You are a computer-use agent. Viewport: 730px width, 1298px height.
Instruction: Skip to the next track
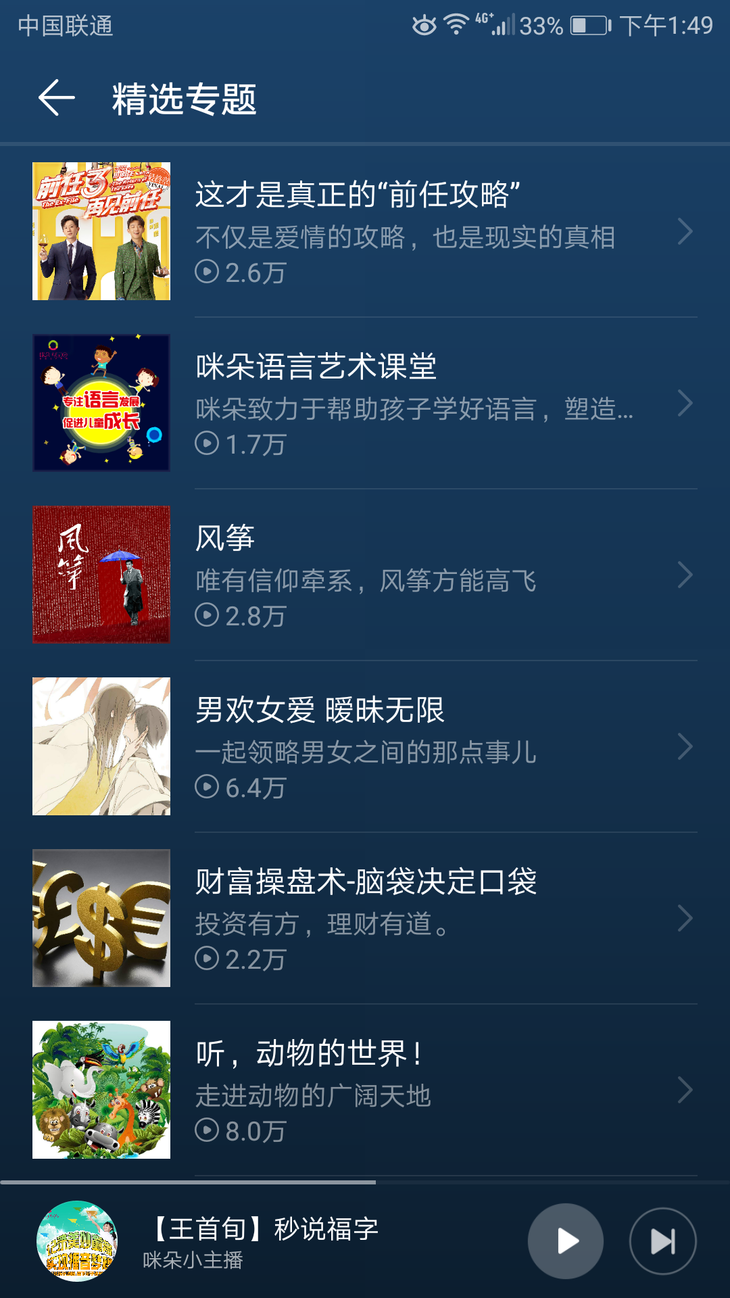pyautogui.click(x=662, y=1241)
